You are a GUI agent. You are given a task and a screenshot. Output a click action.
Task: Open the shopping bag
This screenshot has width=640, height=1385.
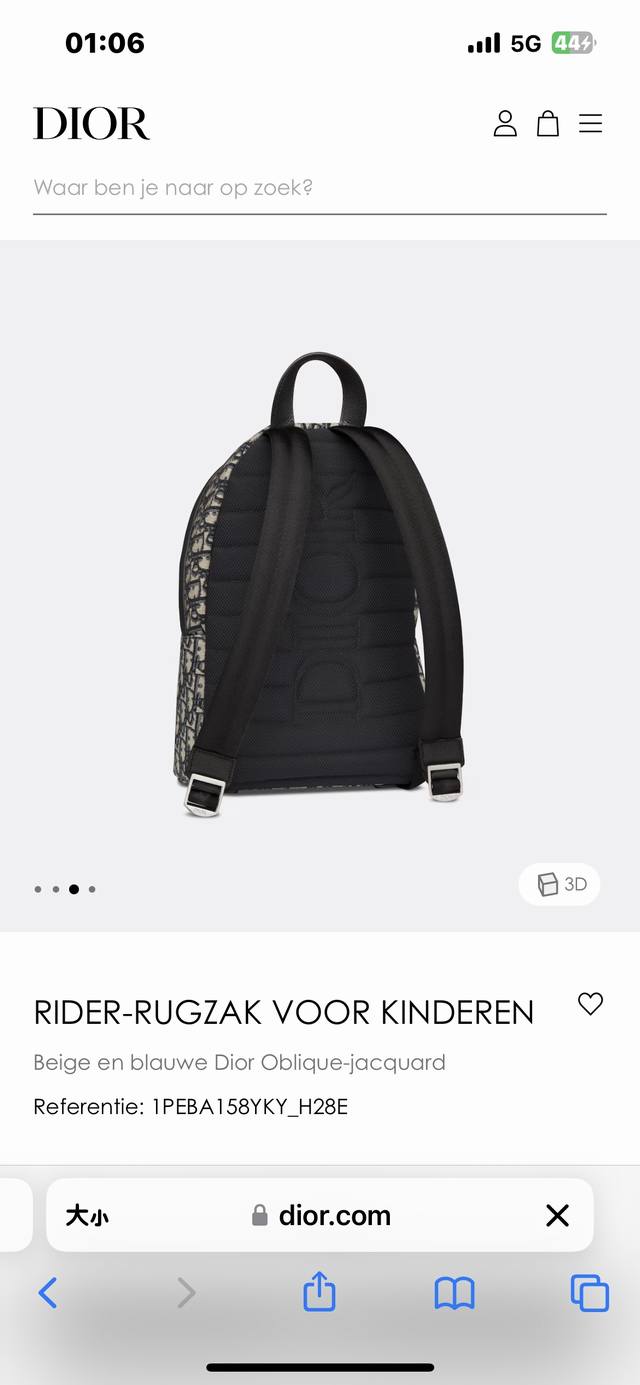pos(548,124)
